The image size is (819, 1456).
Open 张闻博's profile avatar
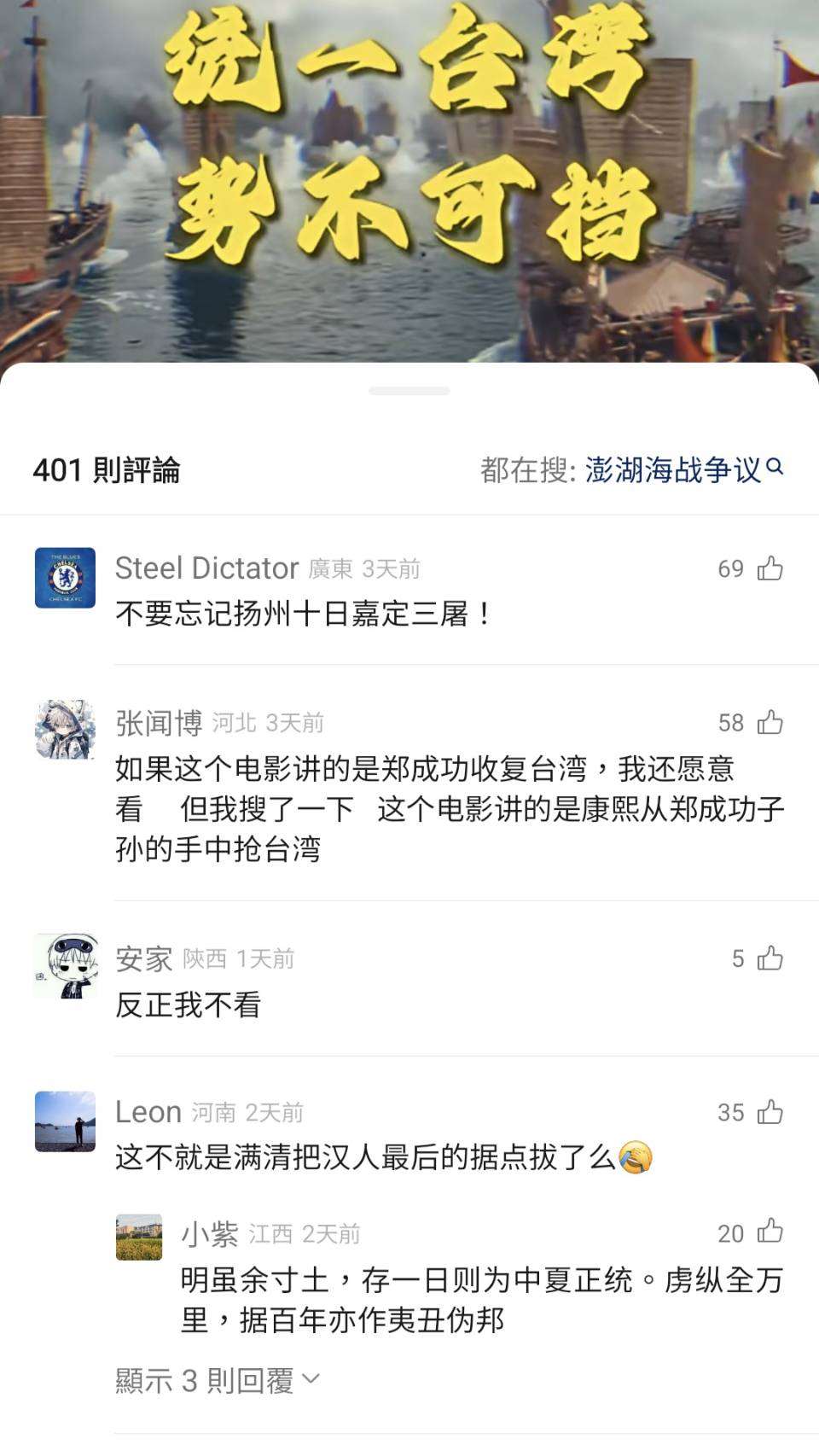click(65, 730)
